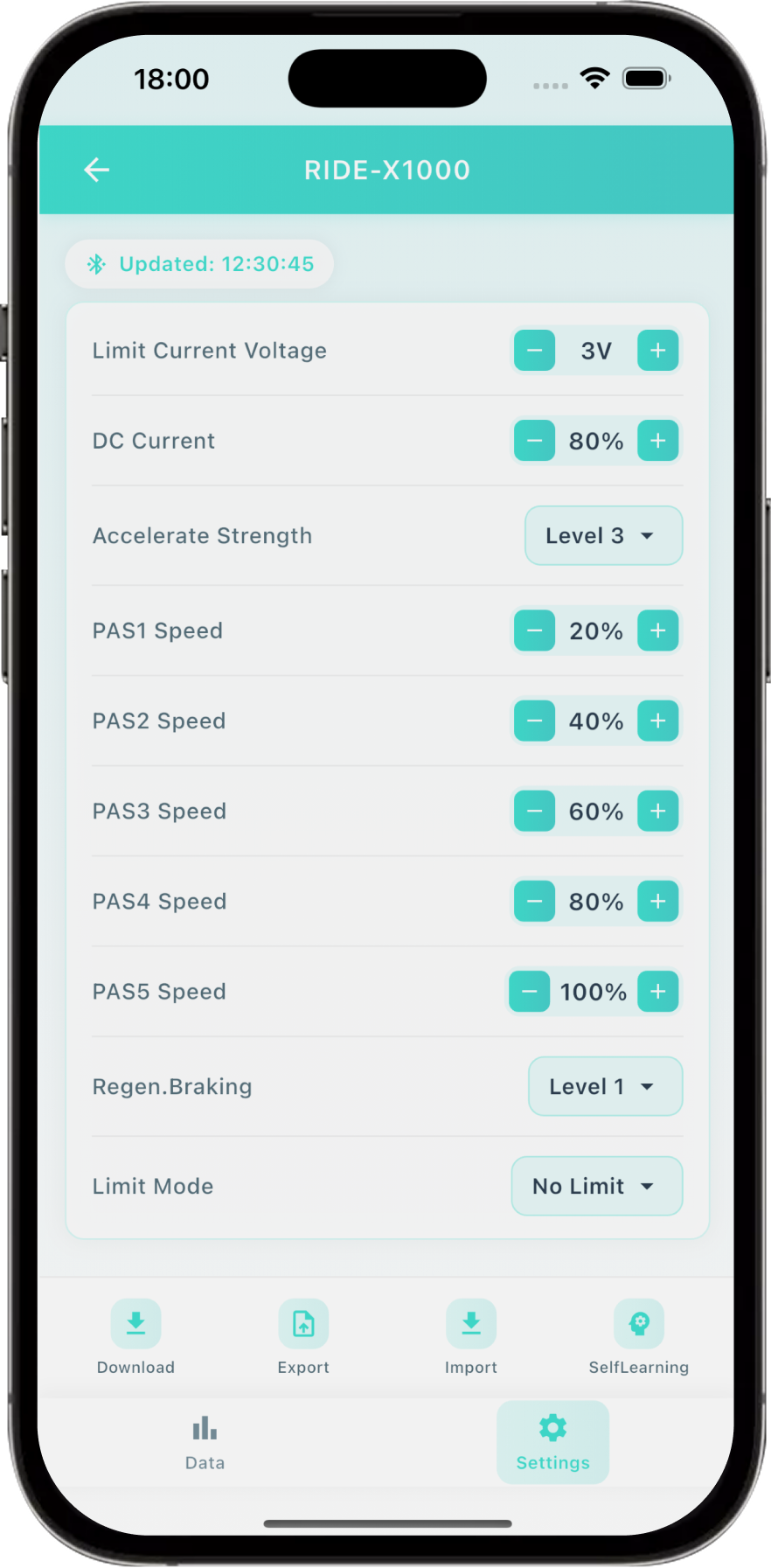This screenshot has height=1568, width=771.
Task: Reduce PAS5 Speed from 100%
Action: click(x=529, y=991)
